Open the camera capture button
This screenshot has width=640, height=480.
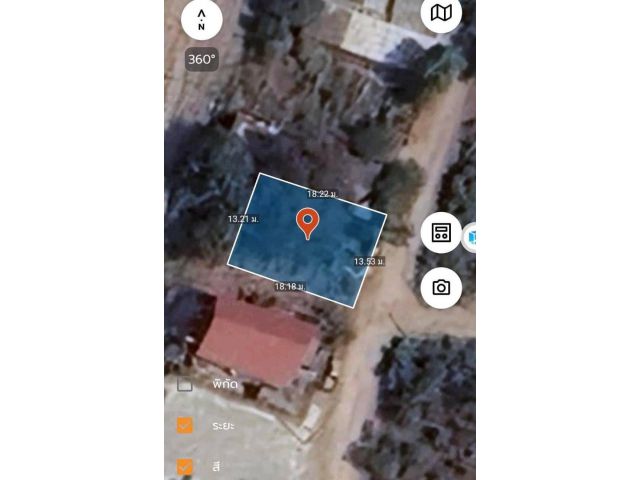(441, 288)
